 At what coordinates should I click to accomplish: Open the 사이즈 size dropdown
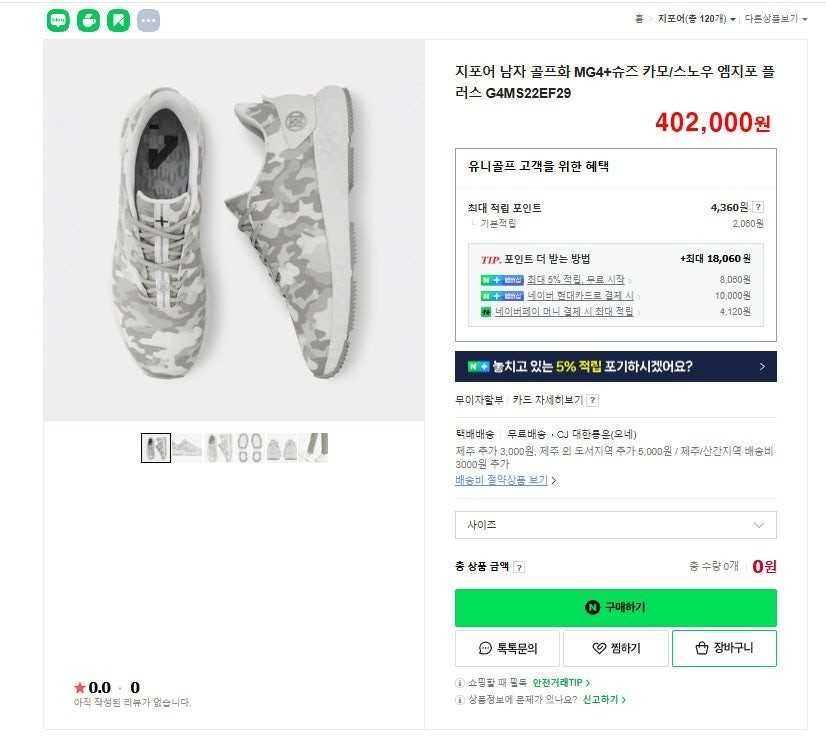point(615,525)
